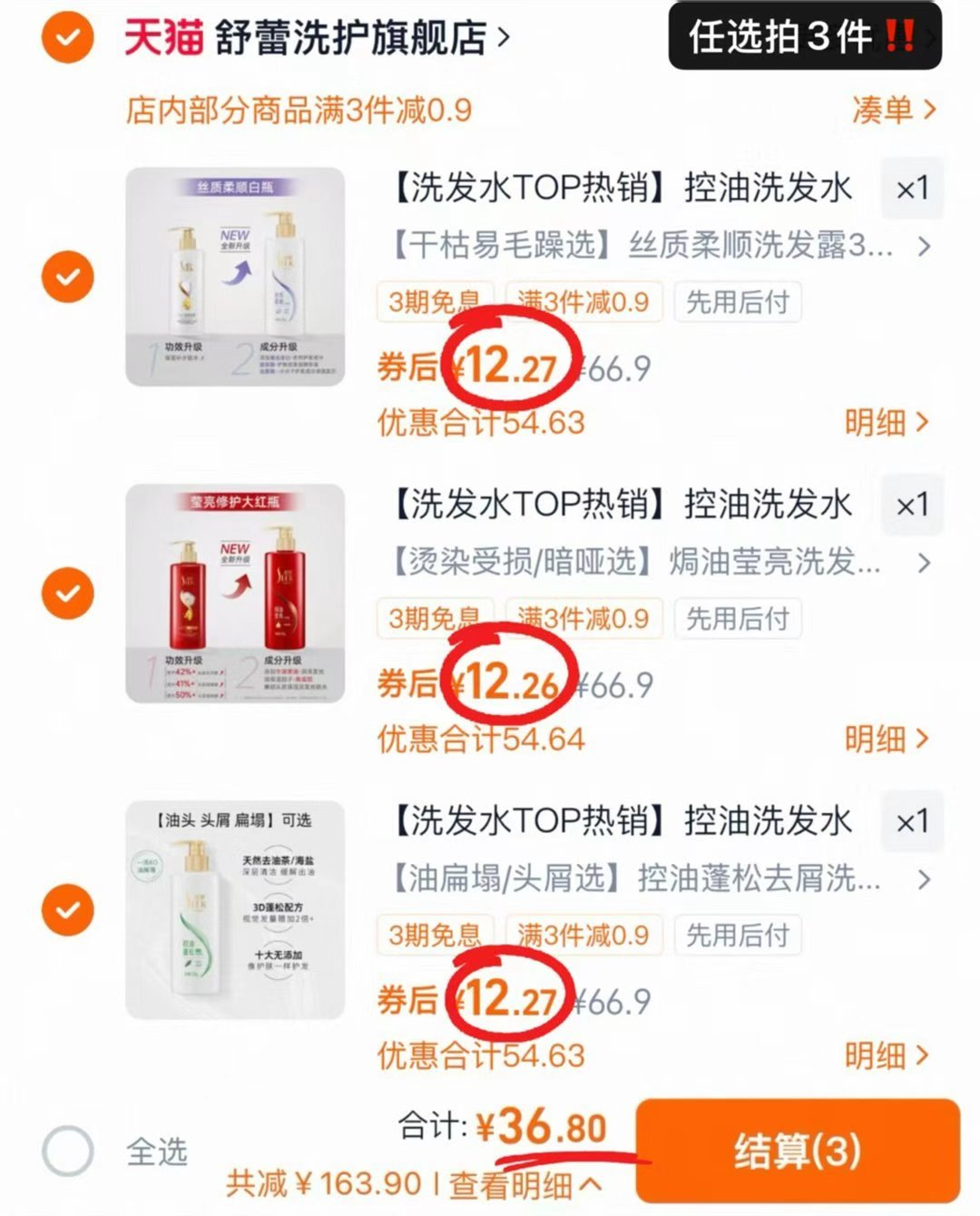
Task: Click the 3期免息 tag on the first product
Action: [436, 302]
